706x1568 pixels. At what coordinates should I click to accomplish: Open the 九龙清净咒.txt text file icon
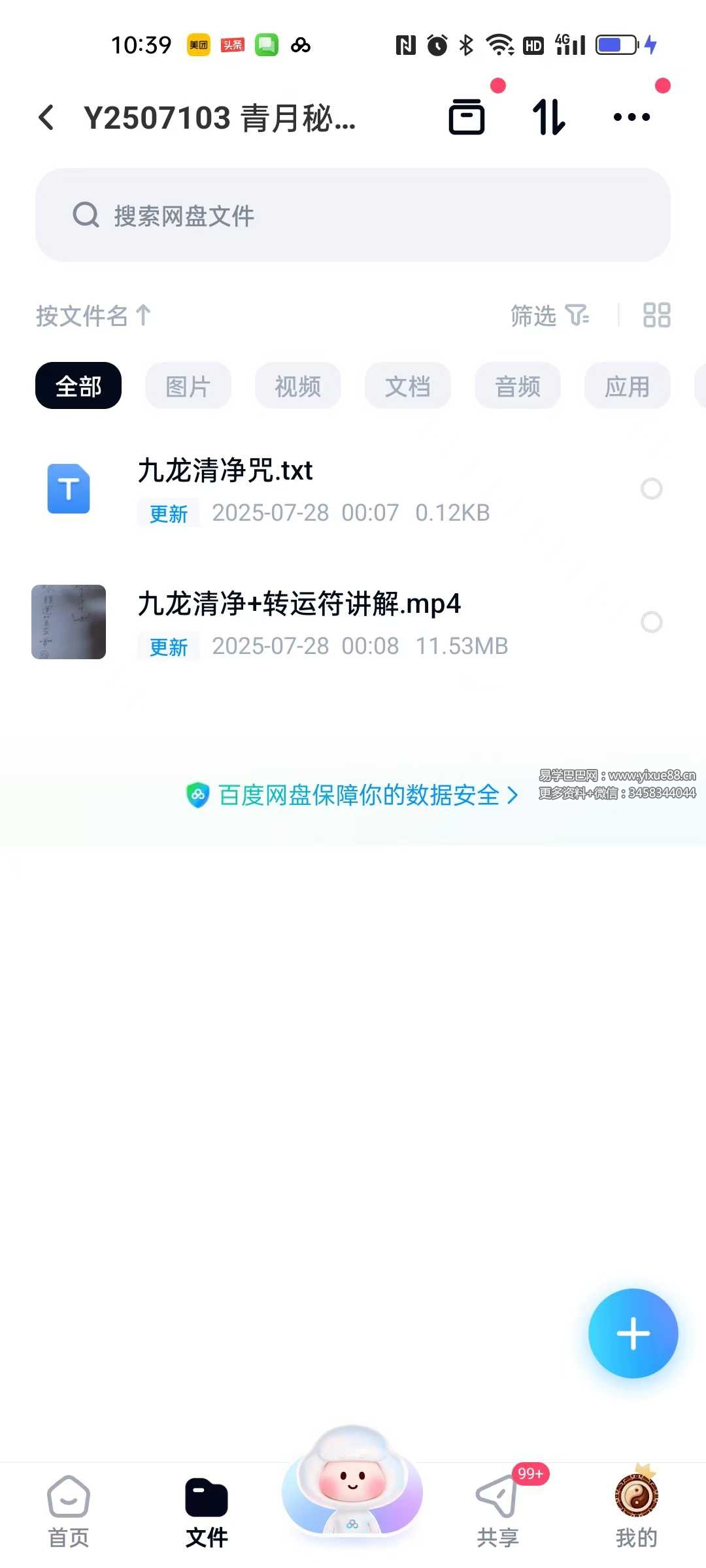coord(69,489)
